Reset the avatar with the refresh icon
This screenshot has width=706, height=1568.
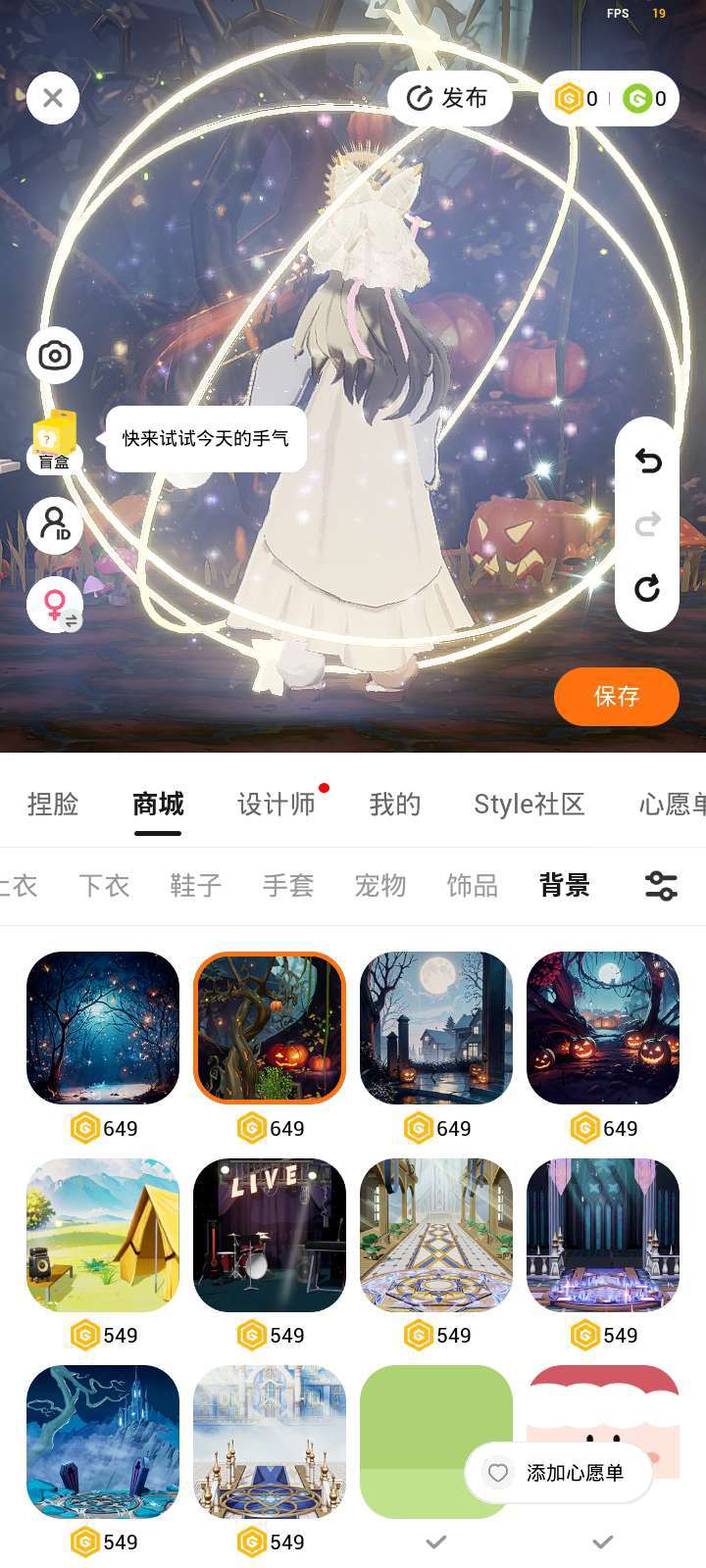click(x=647, y=588)
